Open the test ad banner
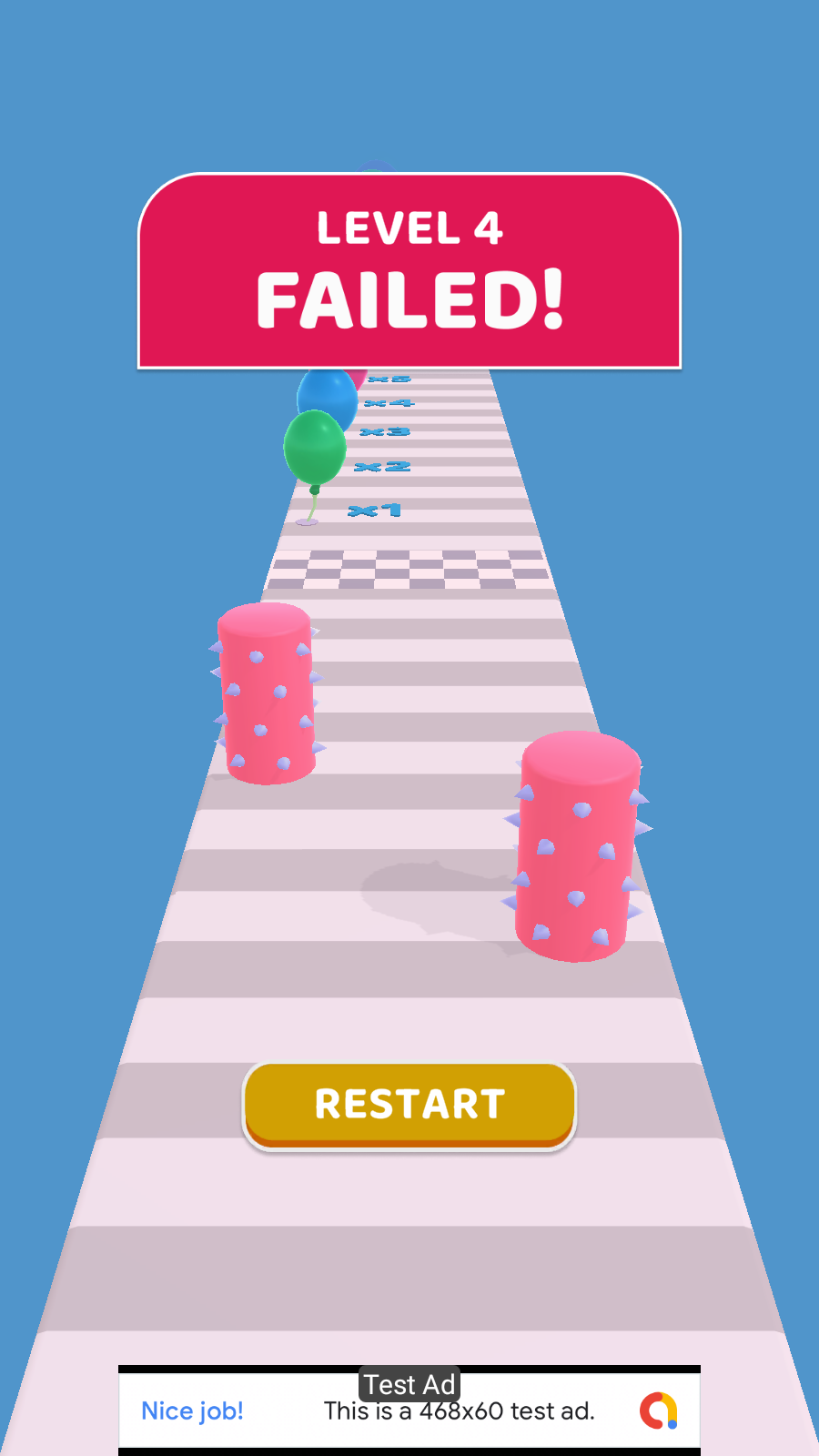 pos(409,1410)
